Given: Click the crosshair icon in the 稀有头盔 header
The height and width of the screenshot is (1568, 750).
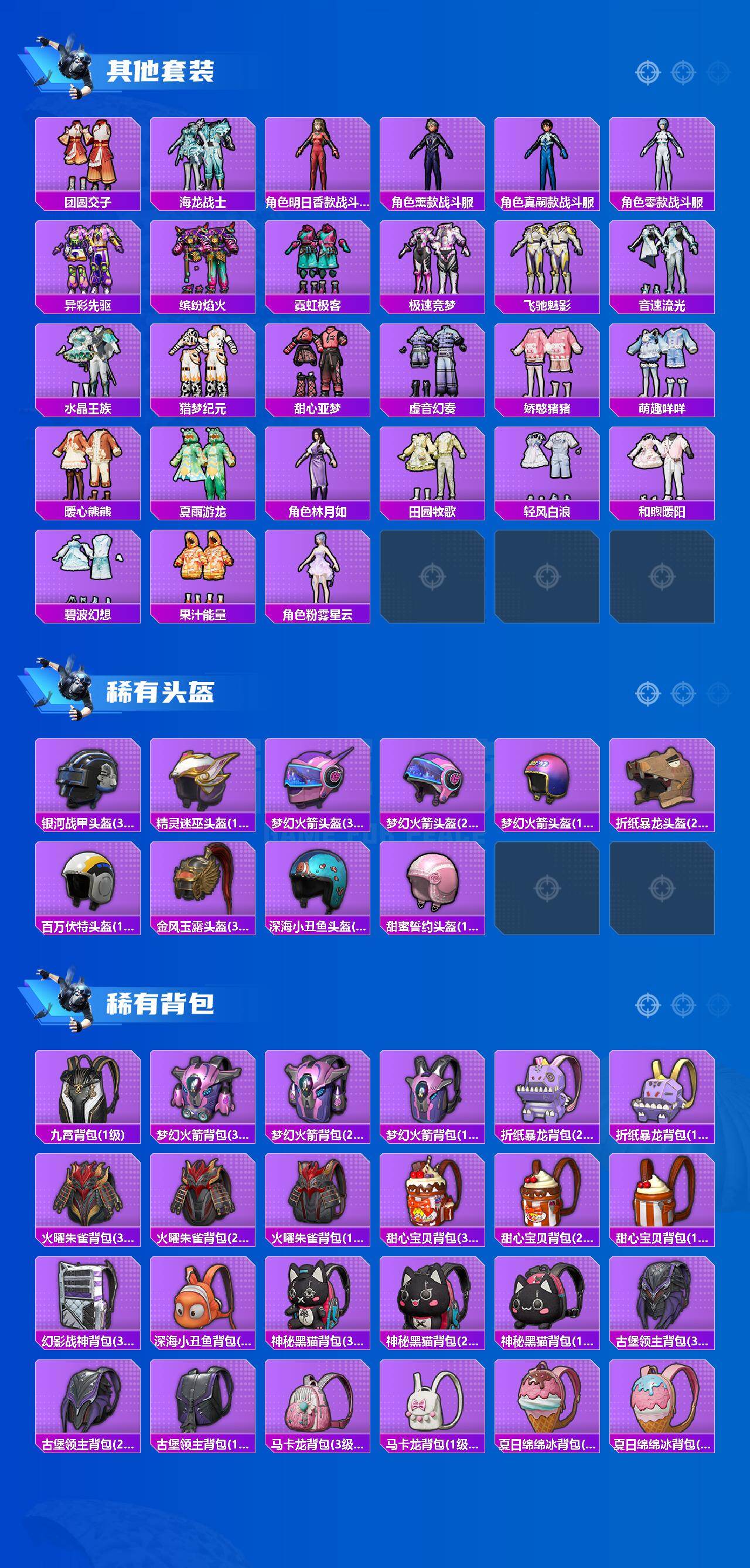Looking at the screenshot, I should [x=647, y=694].
